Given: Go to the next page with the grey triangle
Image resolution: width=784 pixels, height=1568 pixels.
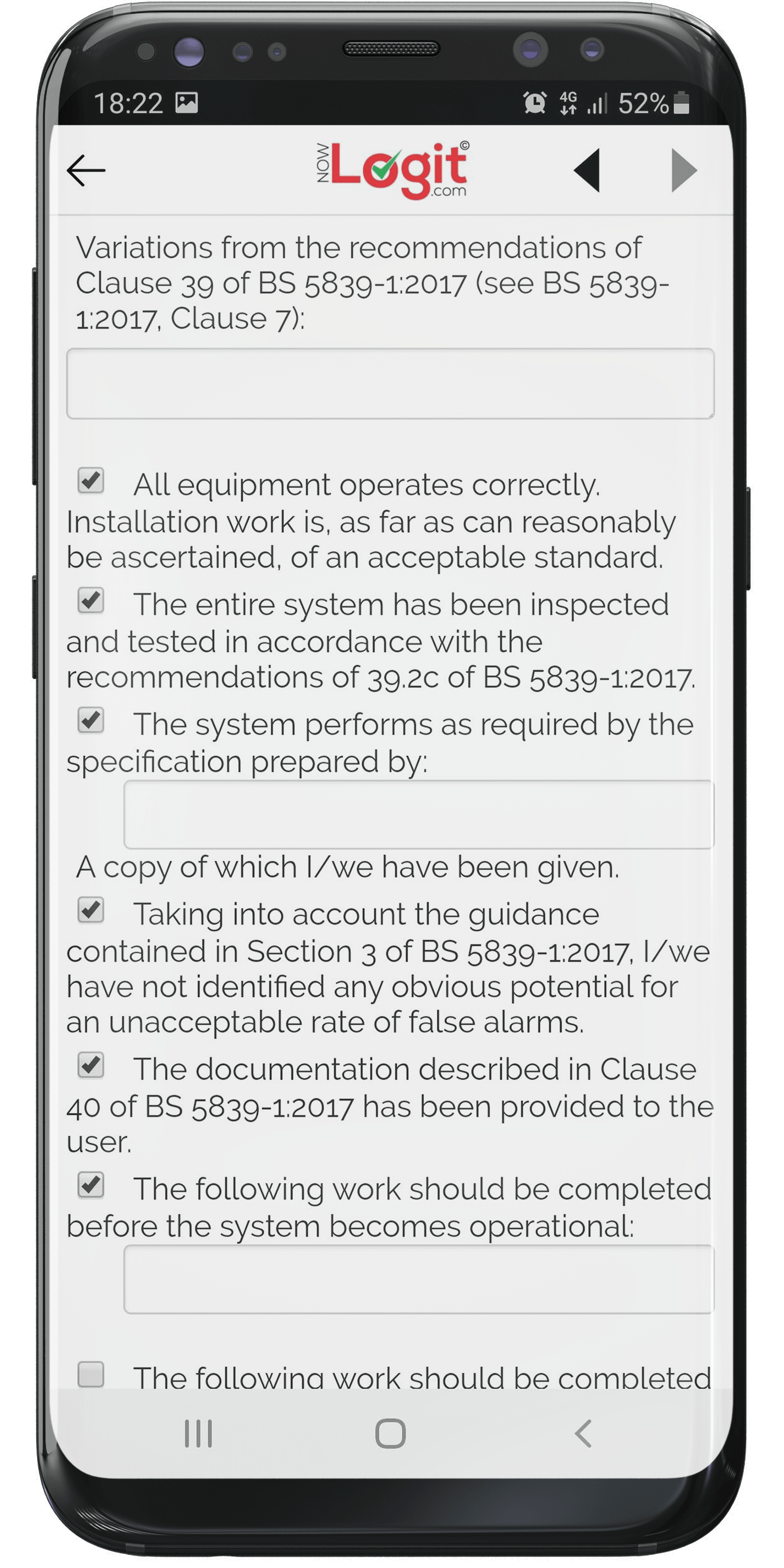Looking at the screenshot, I should point(684,170).
